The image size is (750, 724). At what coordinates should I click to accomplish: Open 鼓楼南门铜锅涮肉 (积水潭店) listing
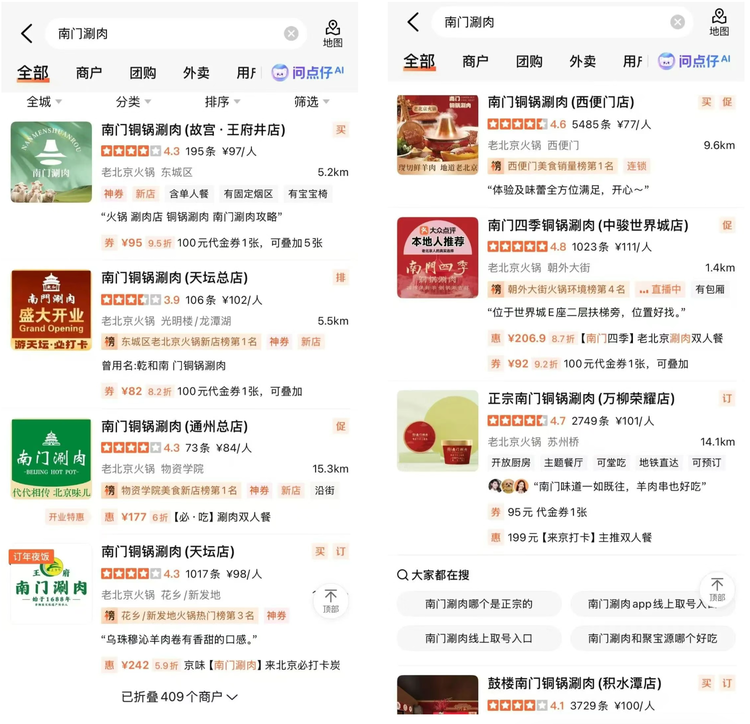tap(574, 684)
